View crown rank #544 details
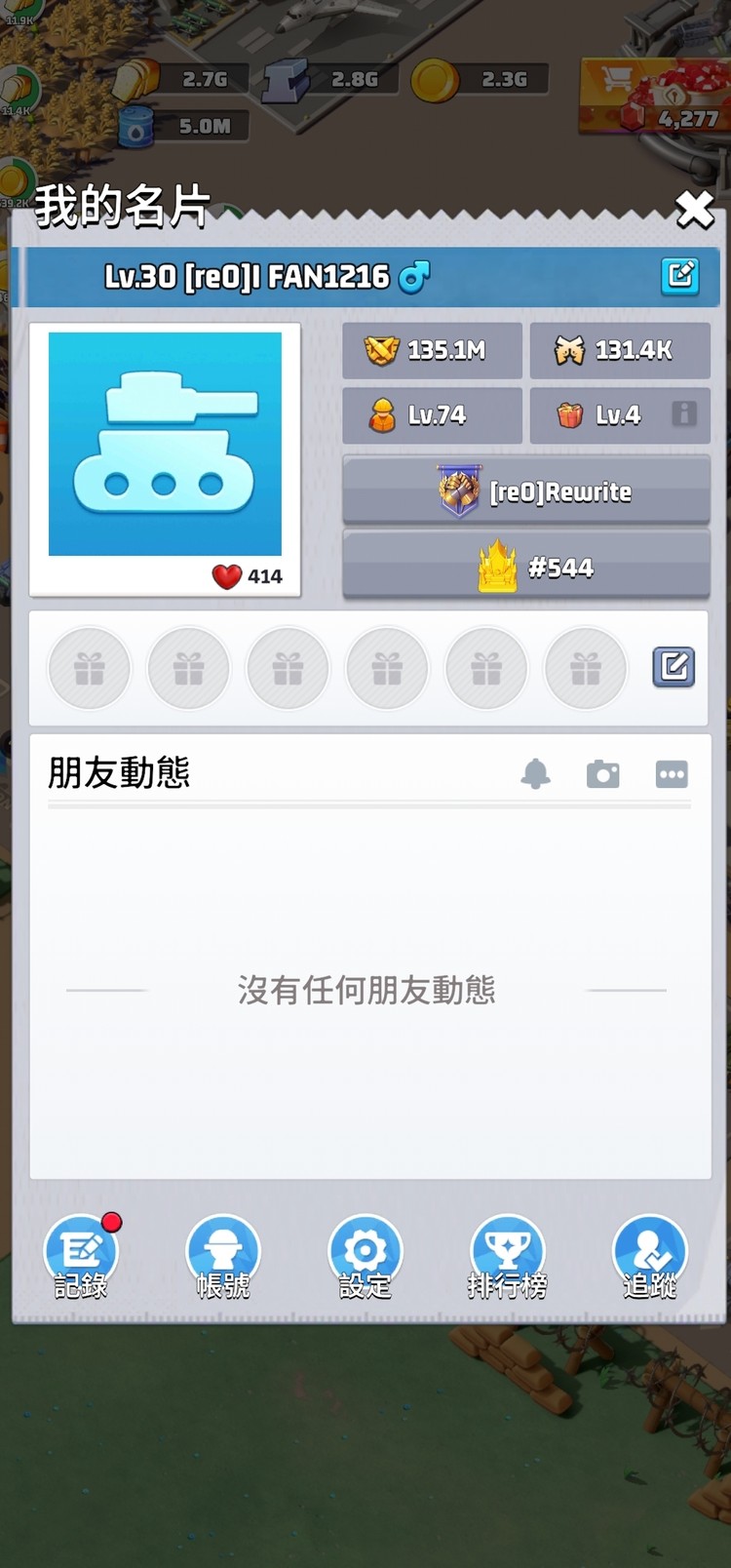731x1568 pixels. [526, 566]
